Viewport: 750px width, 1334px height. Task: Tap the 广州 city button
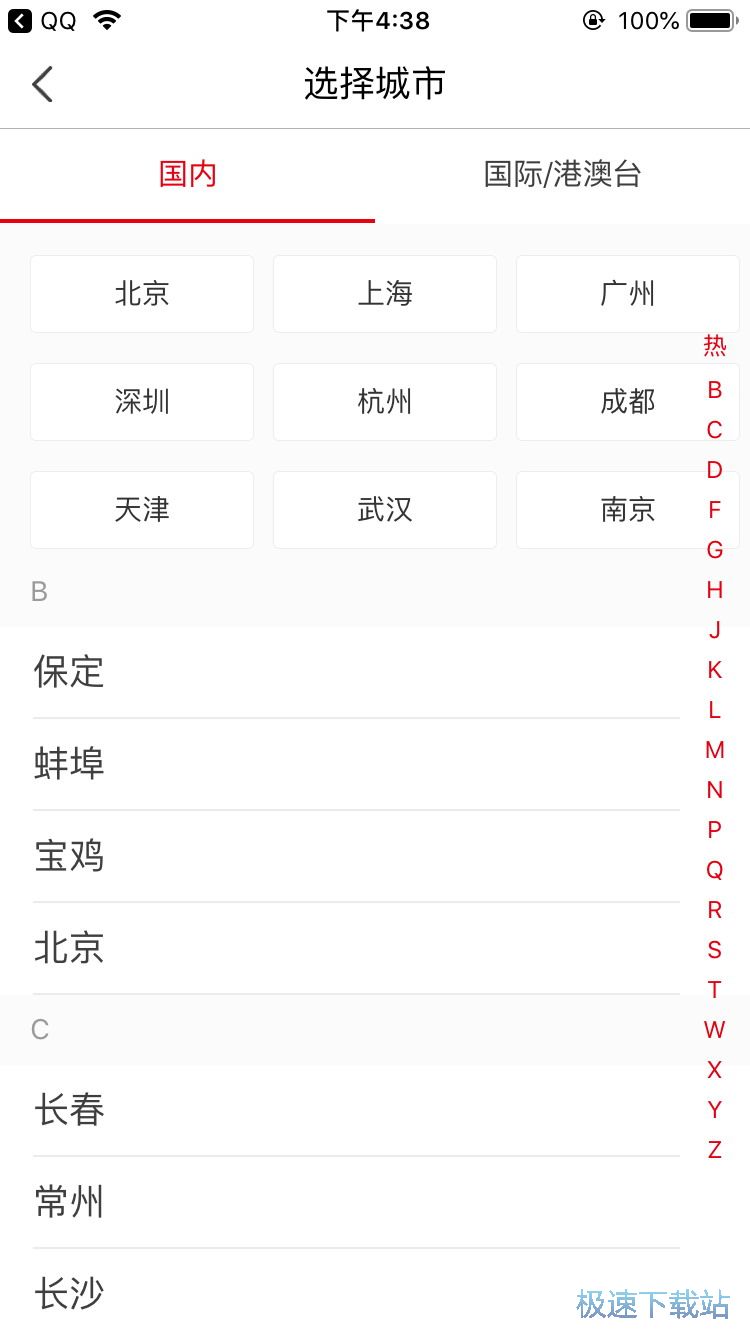(627, 293)
